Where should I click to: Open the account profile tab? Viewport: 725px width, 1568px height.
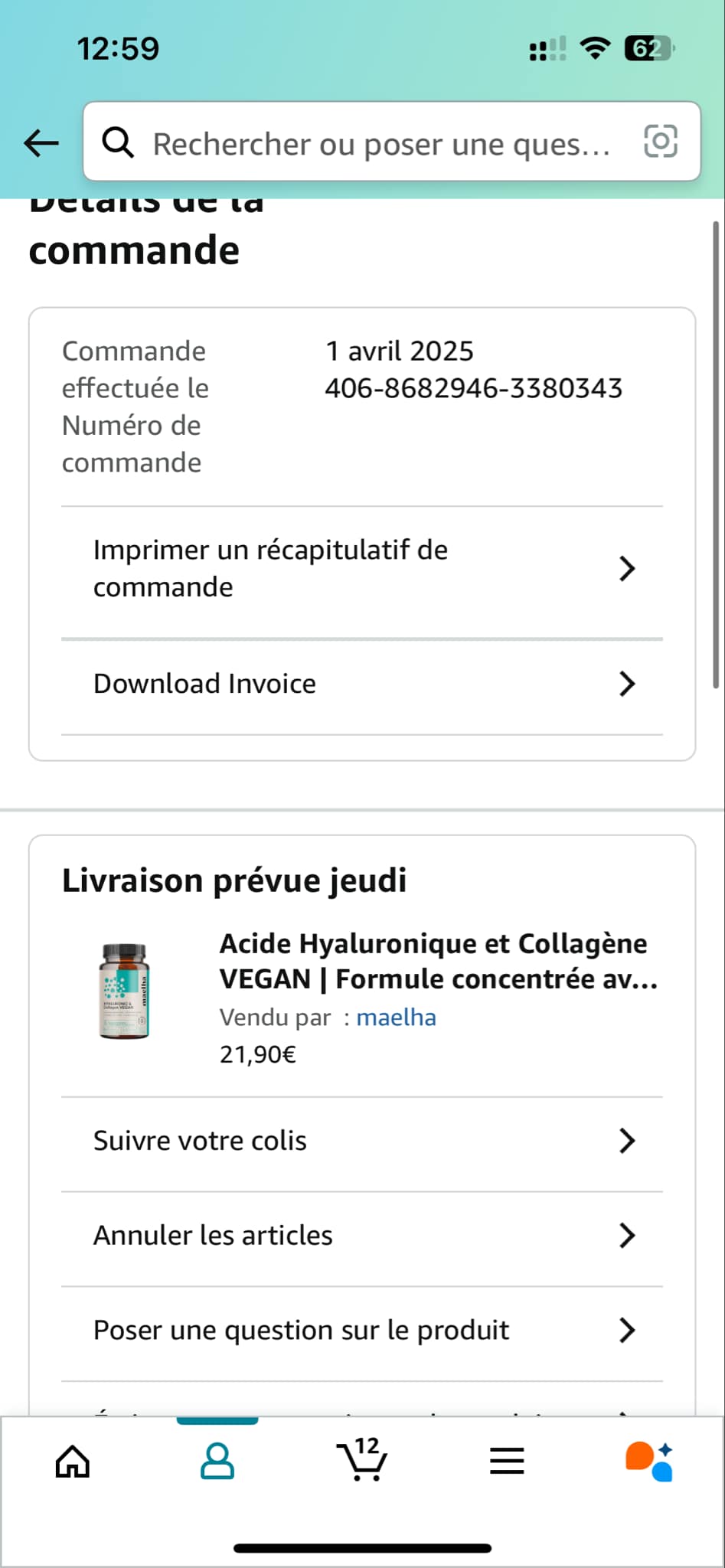[217, 1462]
